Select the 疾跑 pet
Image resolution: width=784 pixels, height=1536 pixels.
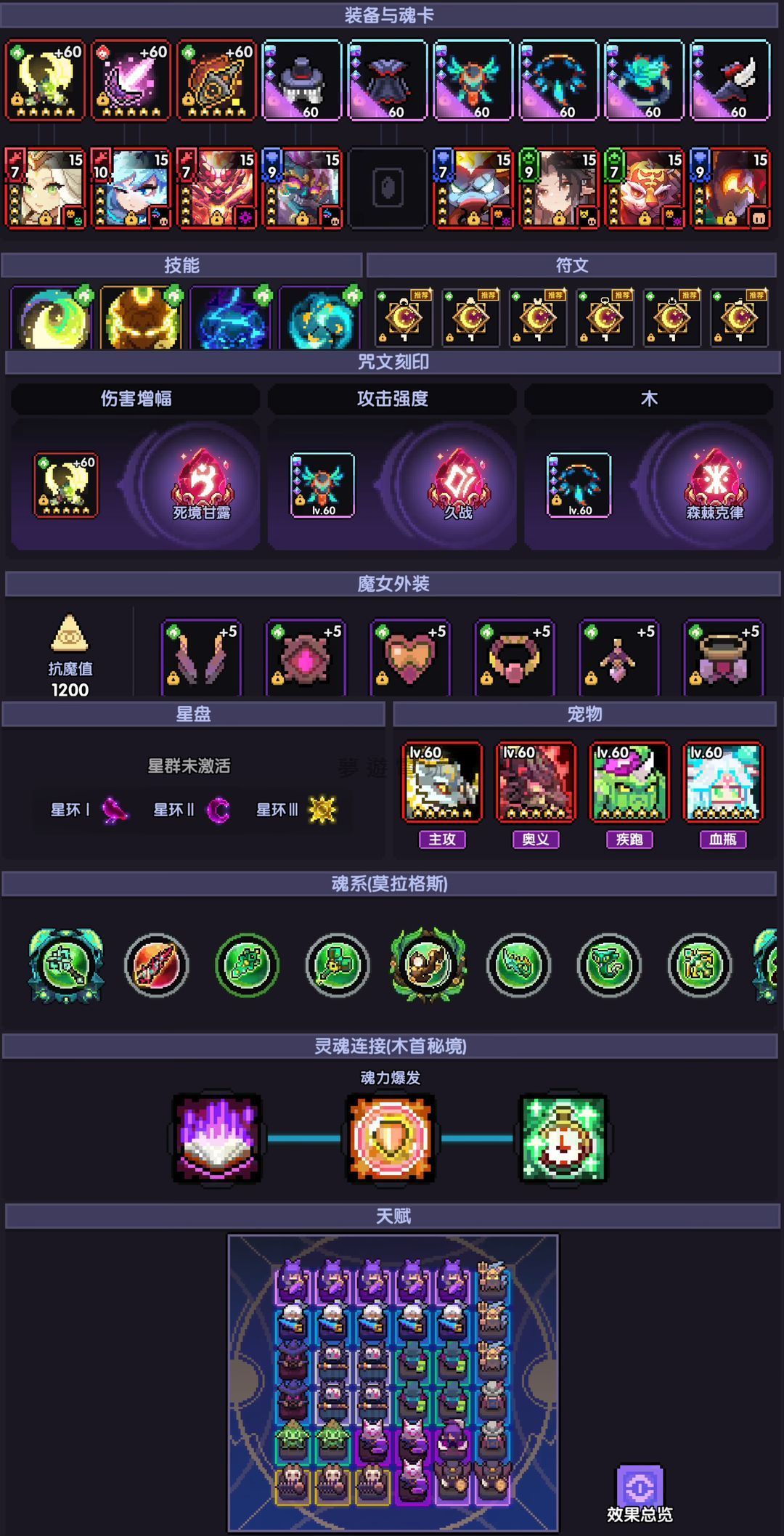pyautogui.click(x=629, y=783)
